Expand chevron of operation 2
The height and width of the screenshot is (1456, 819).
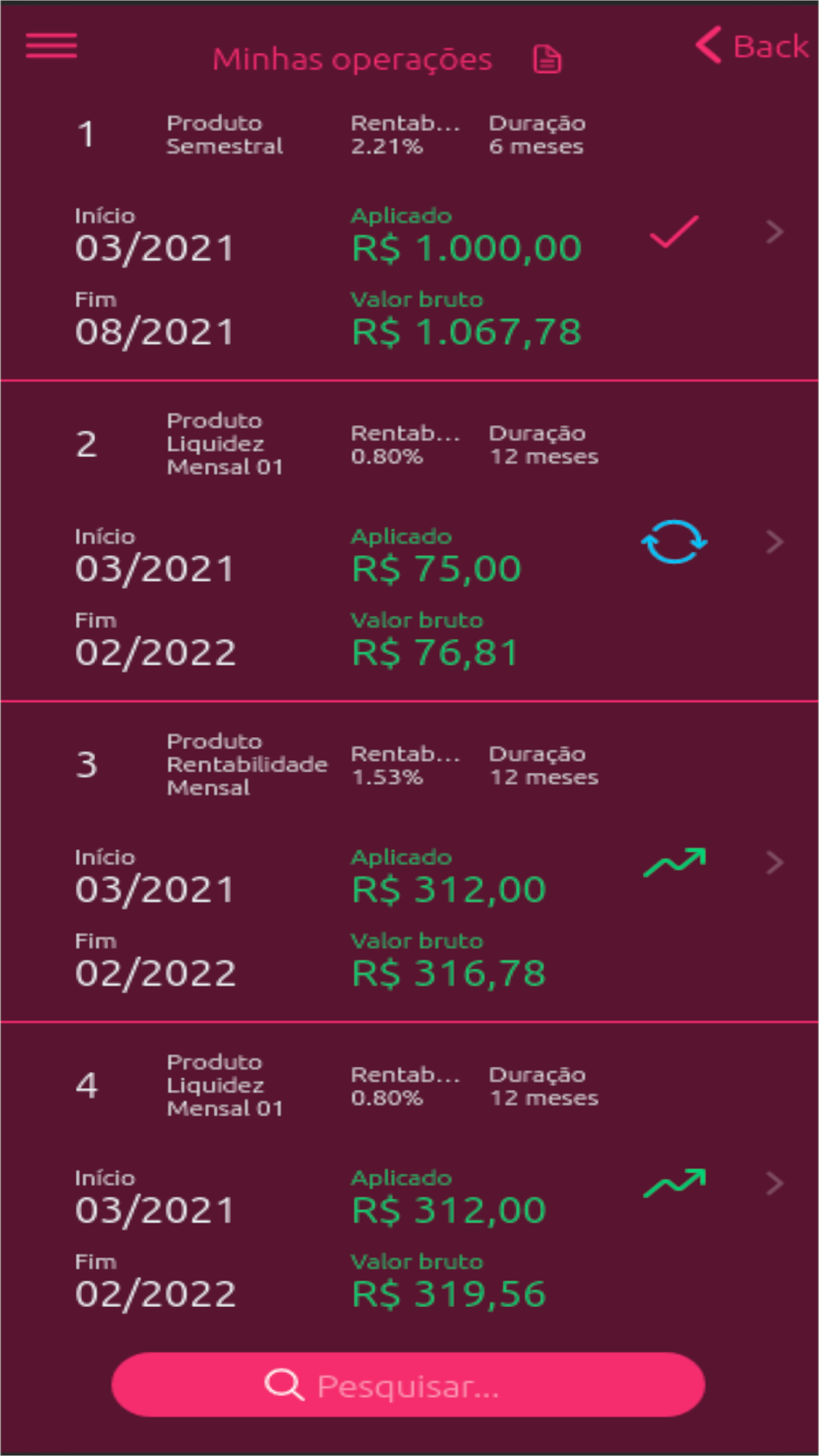(775, 541)
